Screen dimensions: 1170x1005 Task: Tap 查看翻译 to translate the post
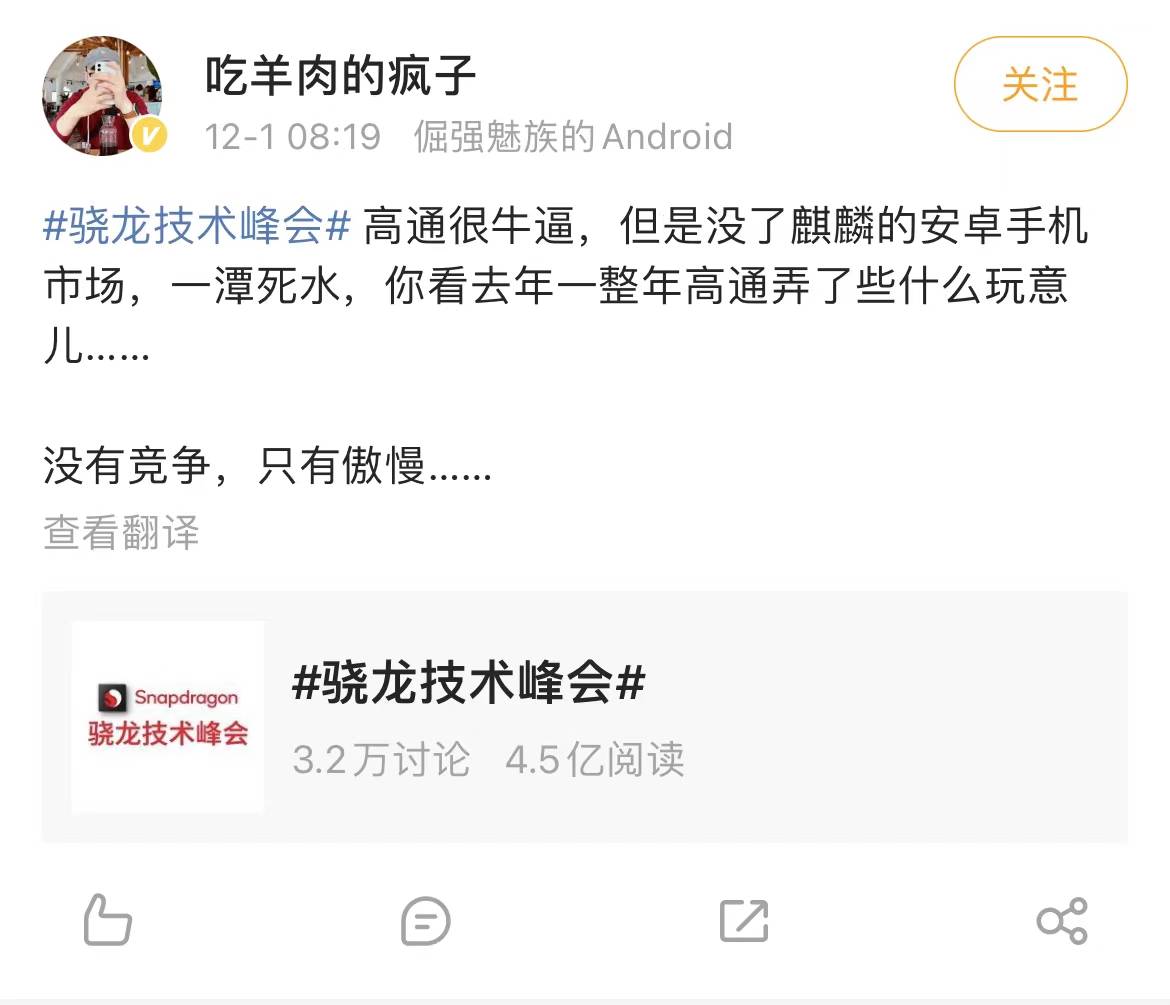[x=121, y=532]
